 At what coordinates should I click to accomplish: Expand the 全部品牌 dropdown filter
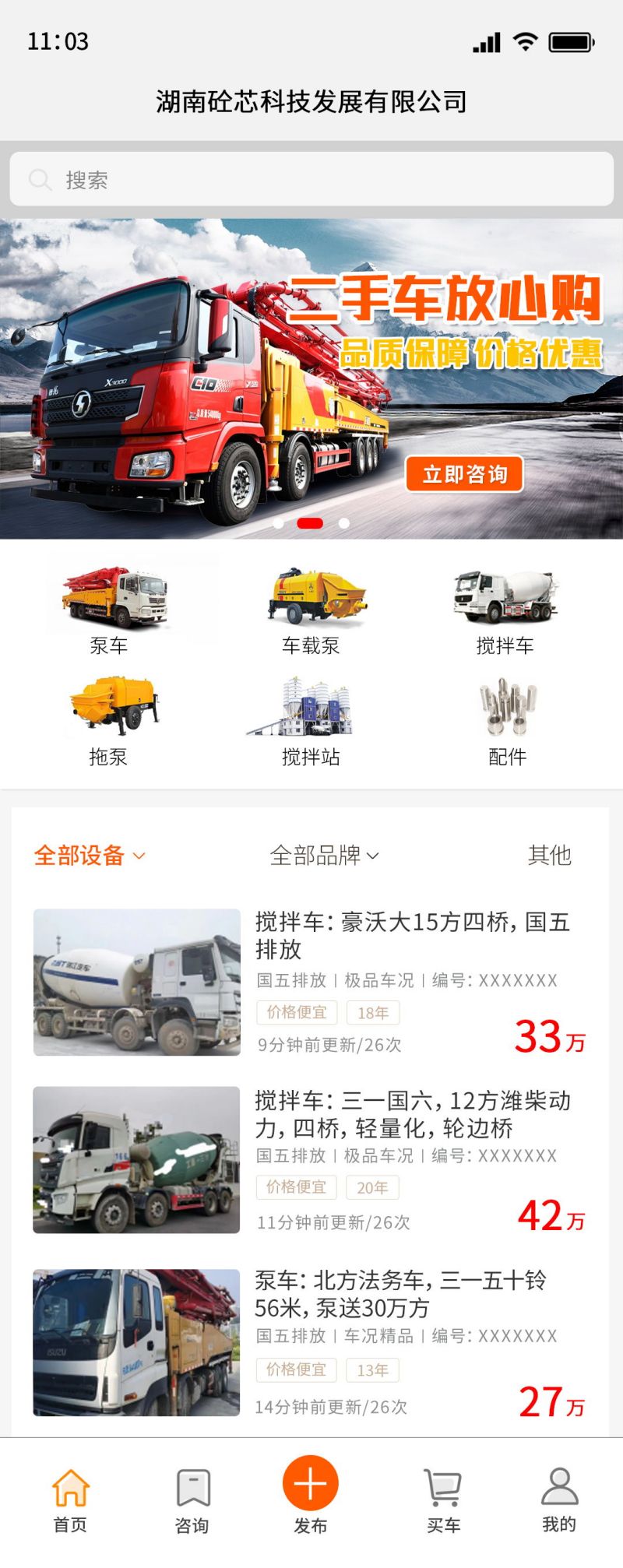pos(323,855)
